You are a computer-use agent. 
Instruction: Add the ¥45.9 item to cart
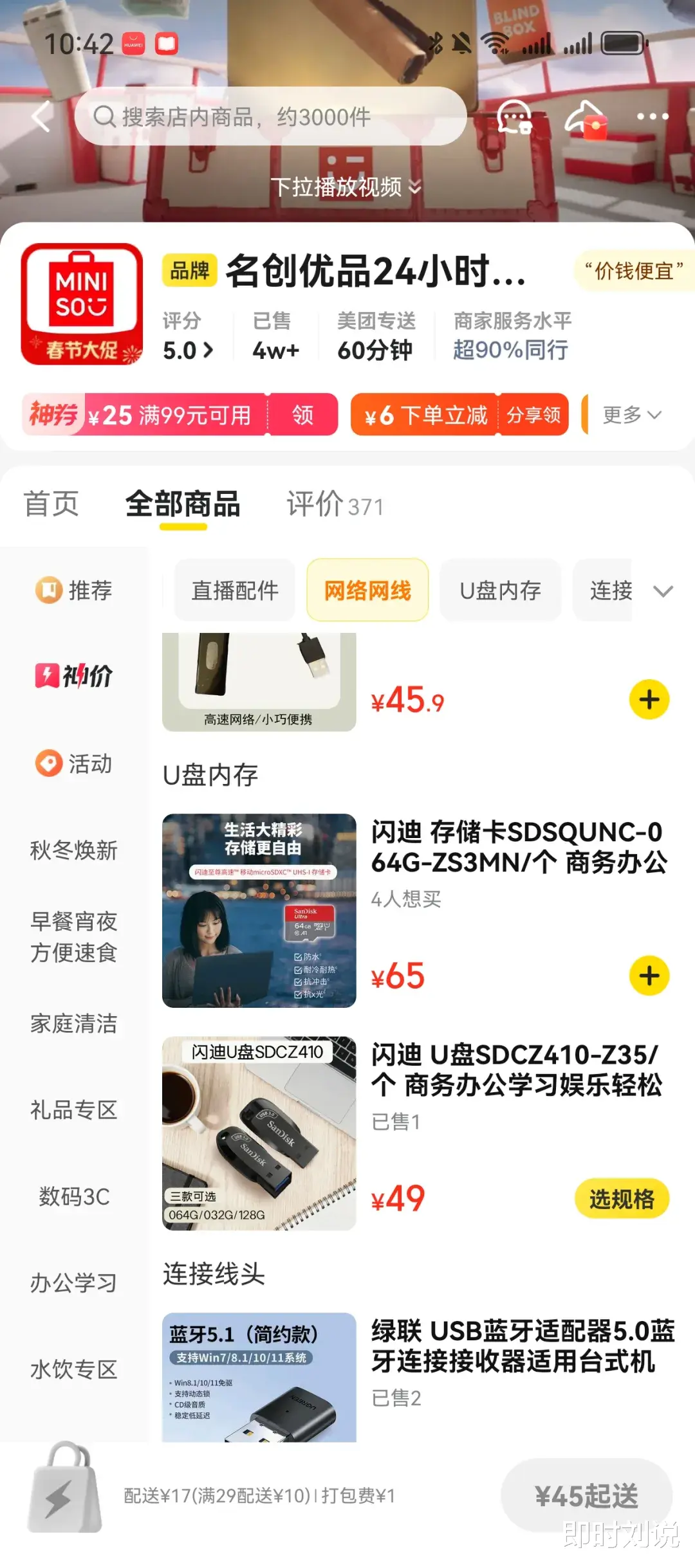[x=649, y=700]
